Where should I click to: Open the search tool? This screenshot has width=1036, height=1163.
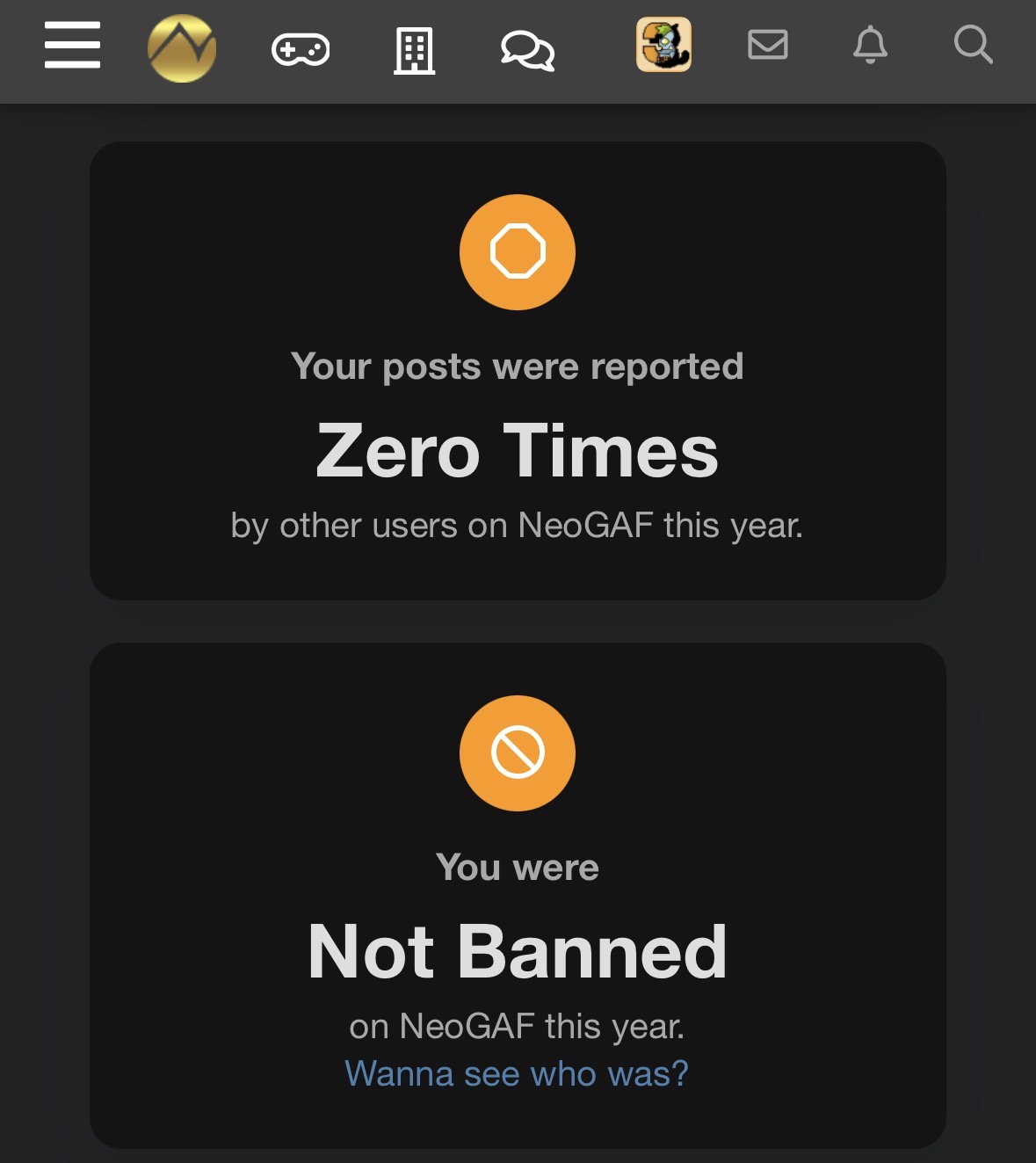(x=973, y=45)
